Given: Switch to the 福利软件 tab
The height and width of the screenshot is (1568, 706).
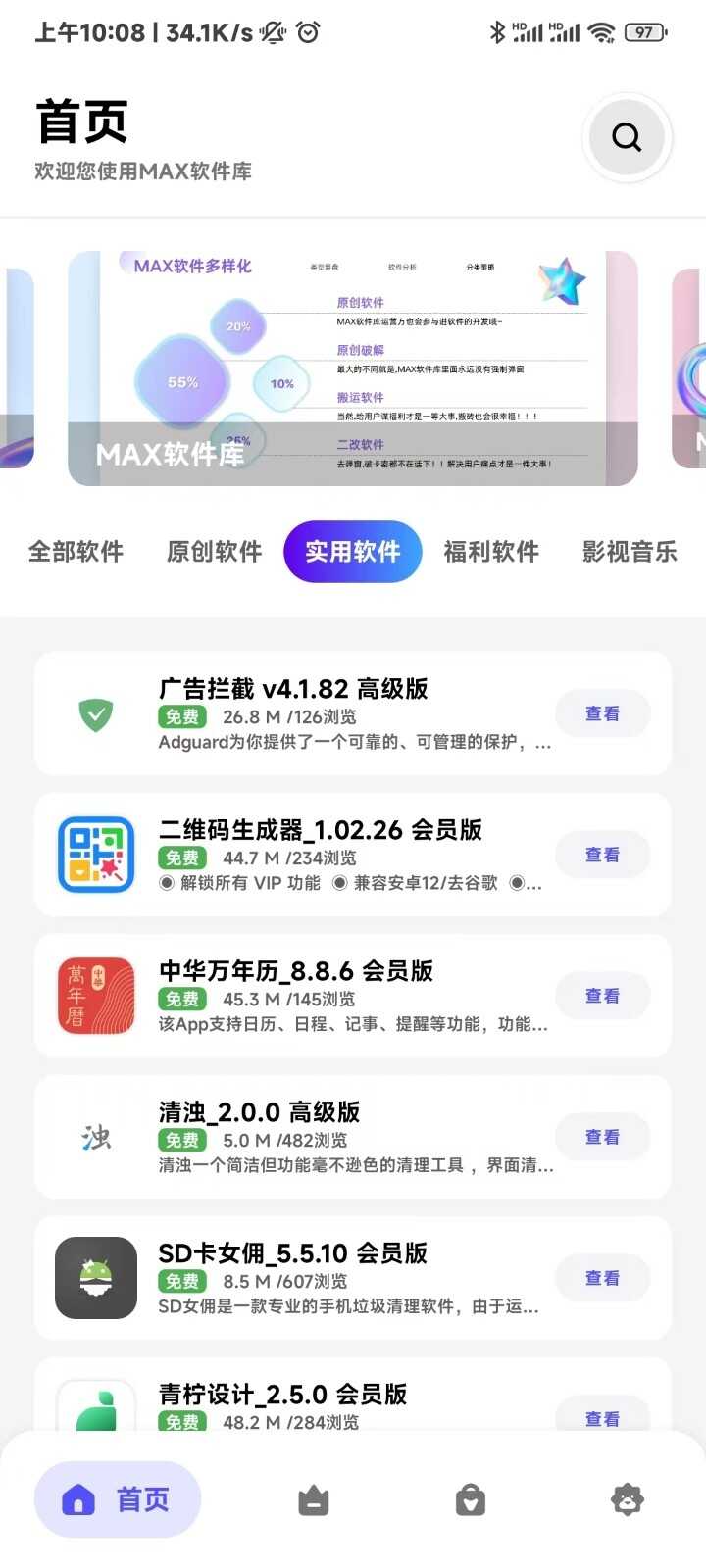Looking at the screenshot, I should [491, 552].
